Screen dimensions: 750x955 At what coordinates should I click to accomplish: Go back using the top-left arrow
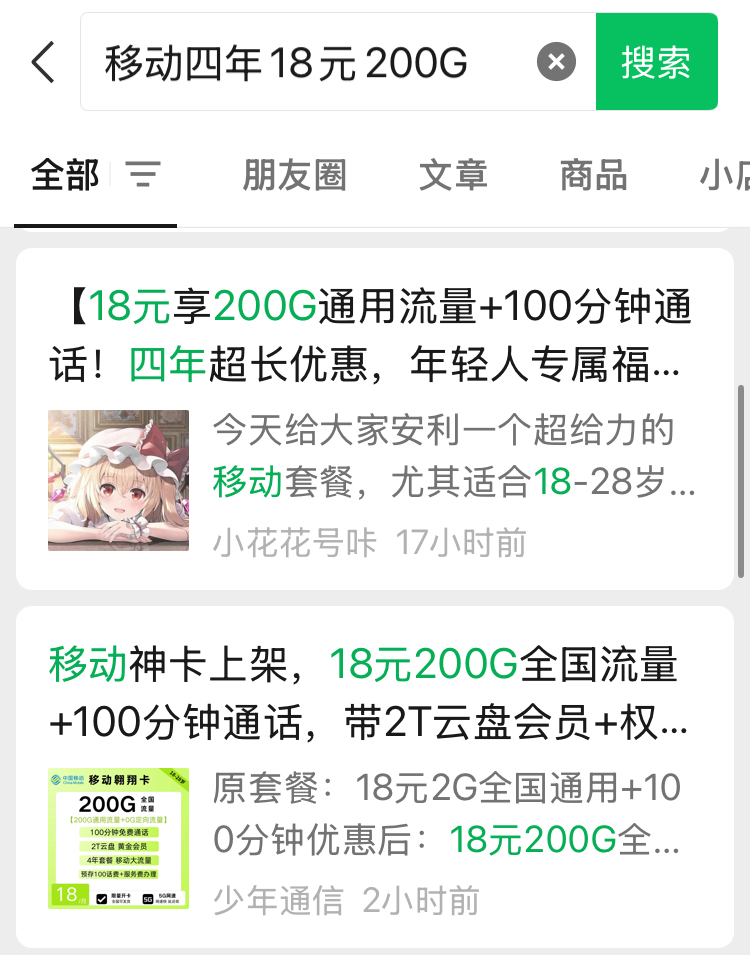pos(43,62)
